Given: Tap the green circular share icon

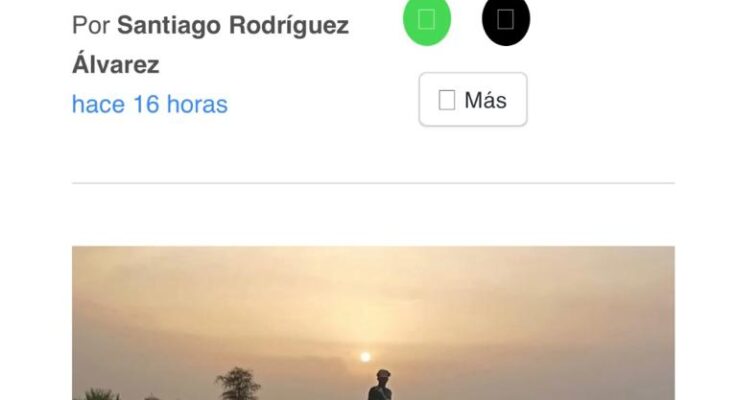Looking at the screenshot, I should (427, 21).
